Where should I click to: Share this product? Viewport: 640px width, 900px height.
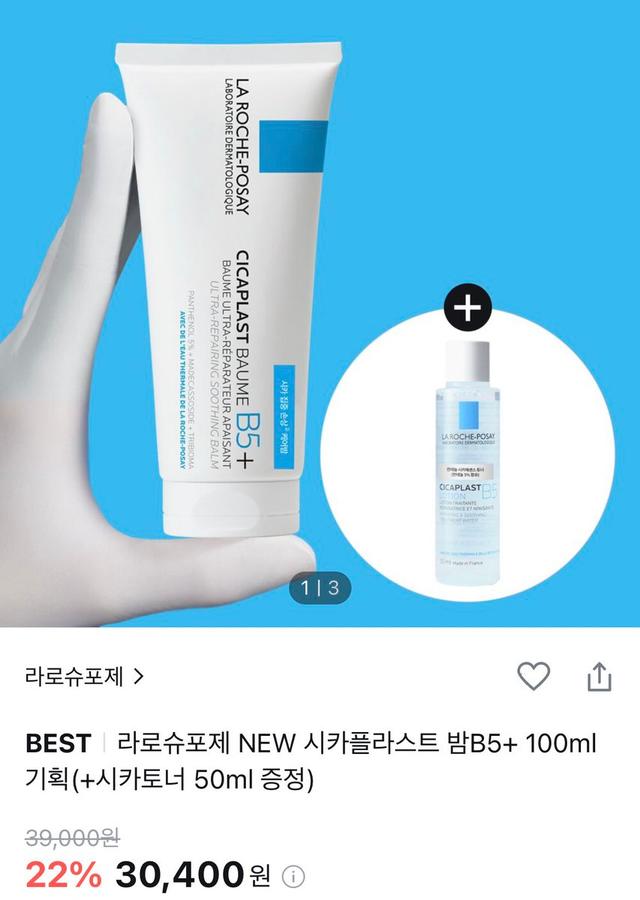(597, 677)
